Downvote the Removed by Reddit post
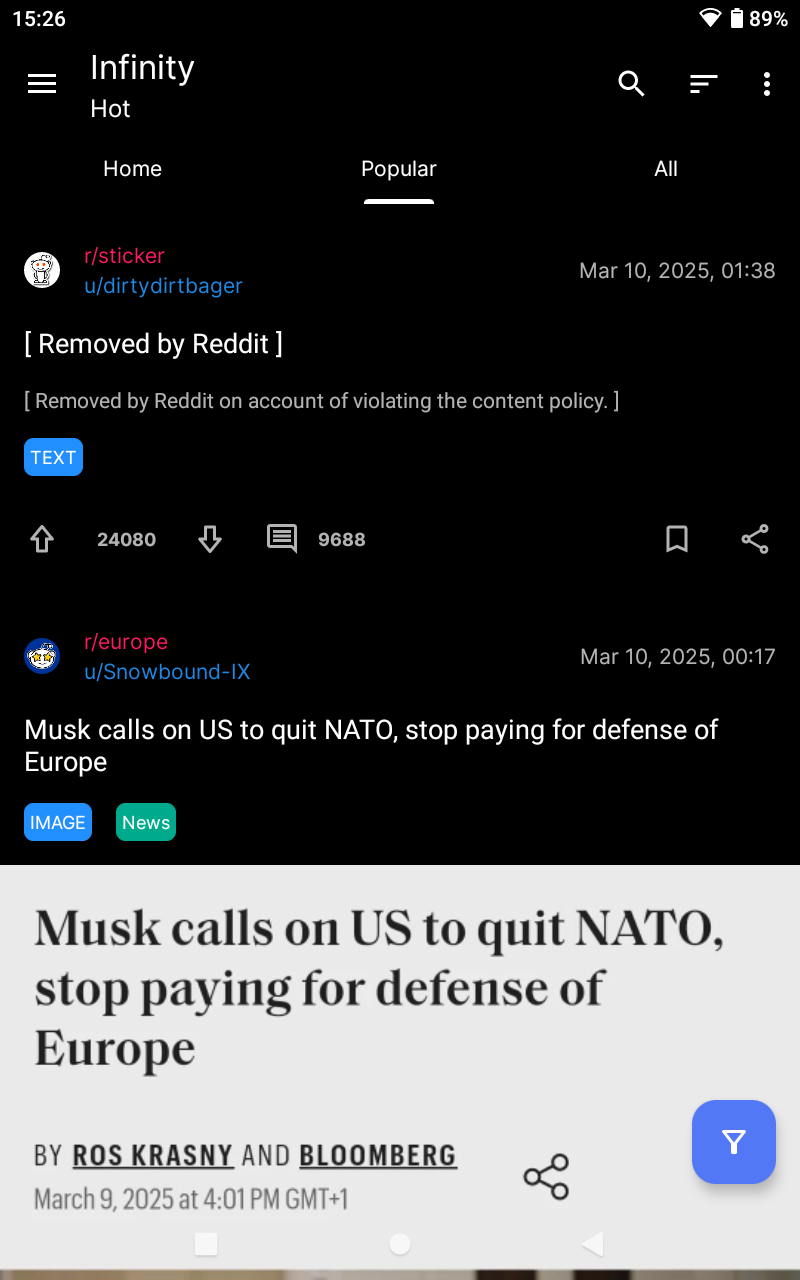Viewport: 800px width, 1280px height. point(210,540)
